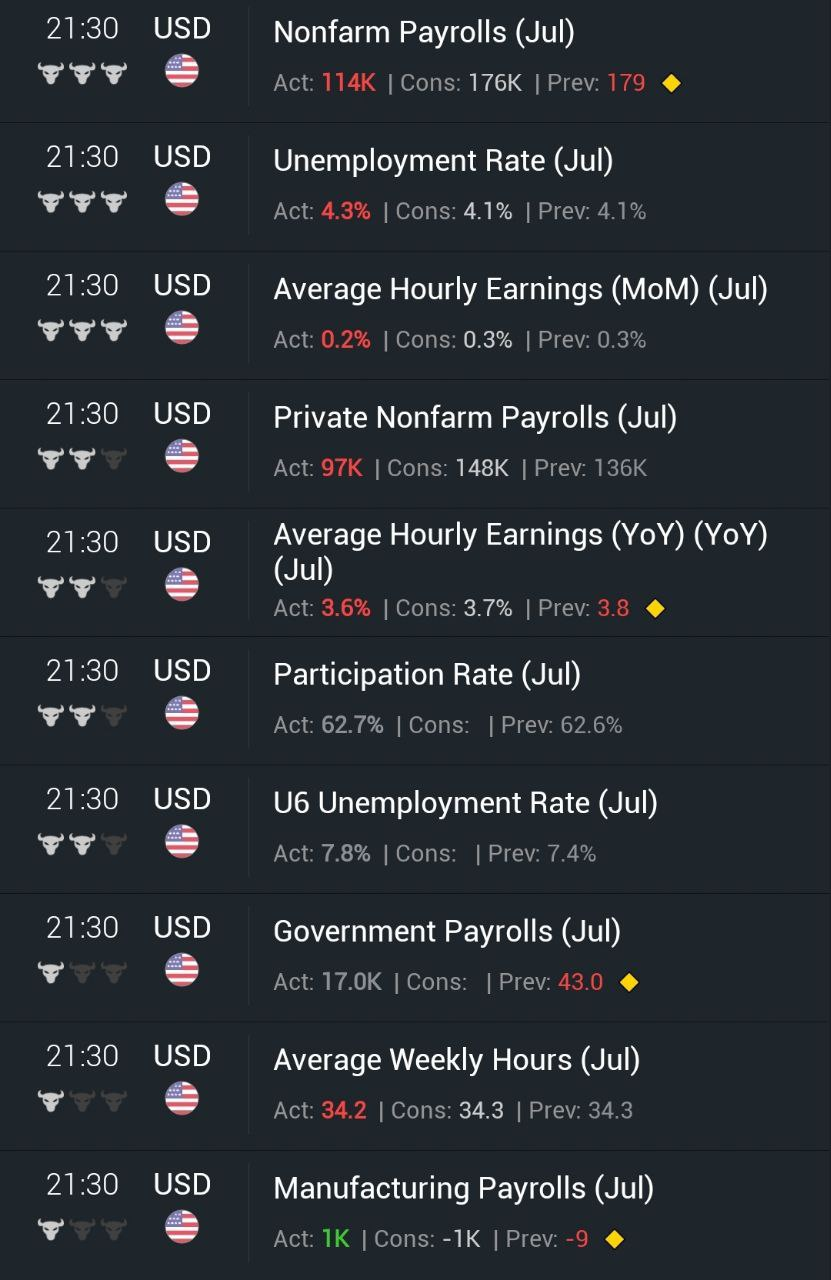Image resolution: width=831 pixels, height=1280 pixels.
Task: Select the Government Payrolls (Jul) event
Action: point(447,932)
